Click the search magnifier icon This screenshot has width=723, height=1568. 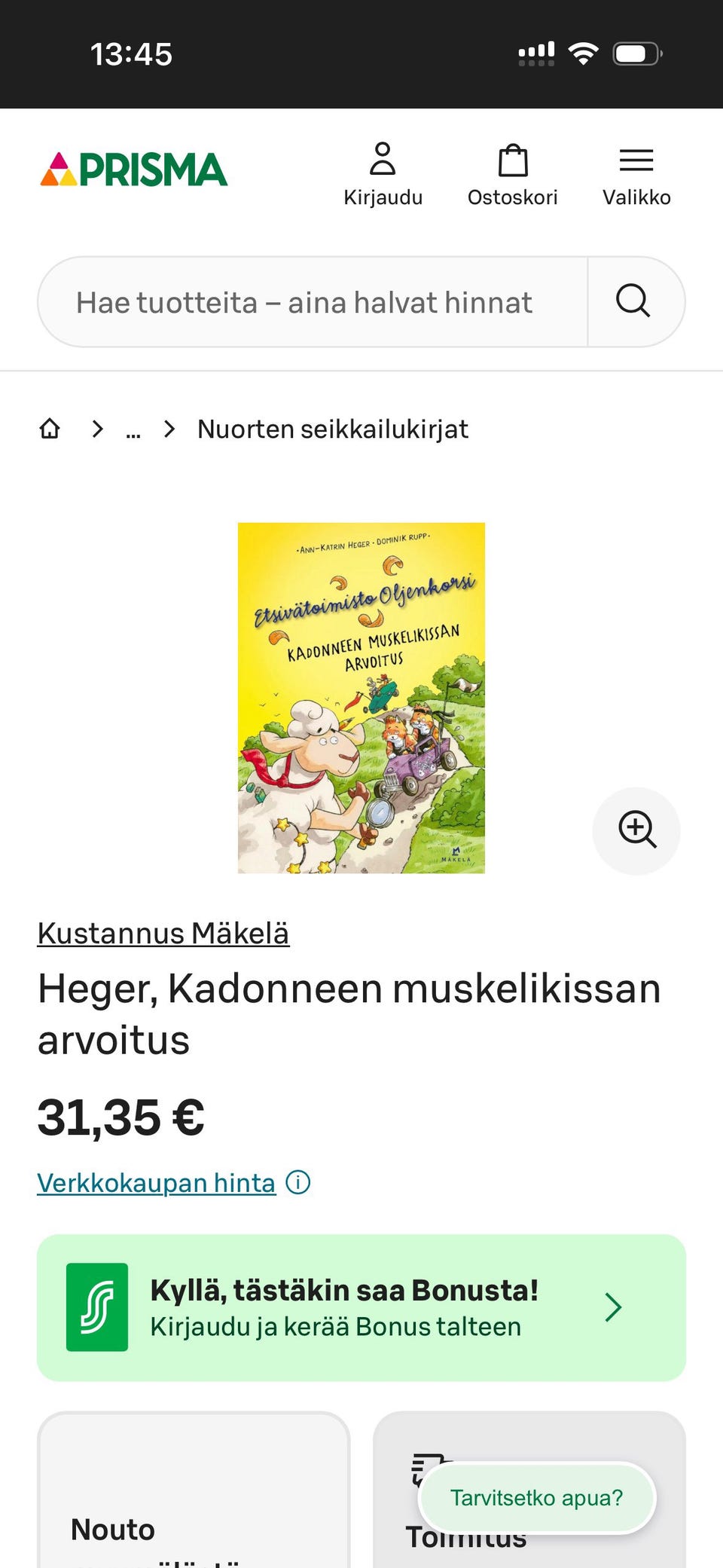(633, 301)
